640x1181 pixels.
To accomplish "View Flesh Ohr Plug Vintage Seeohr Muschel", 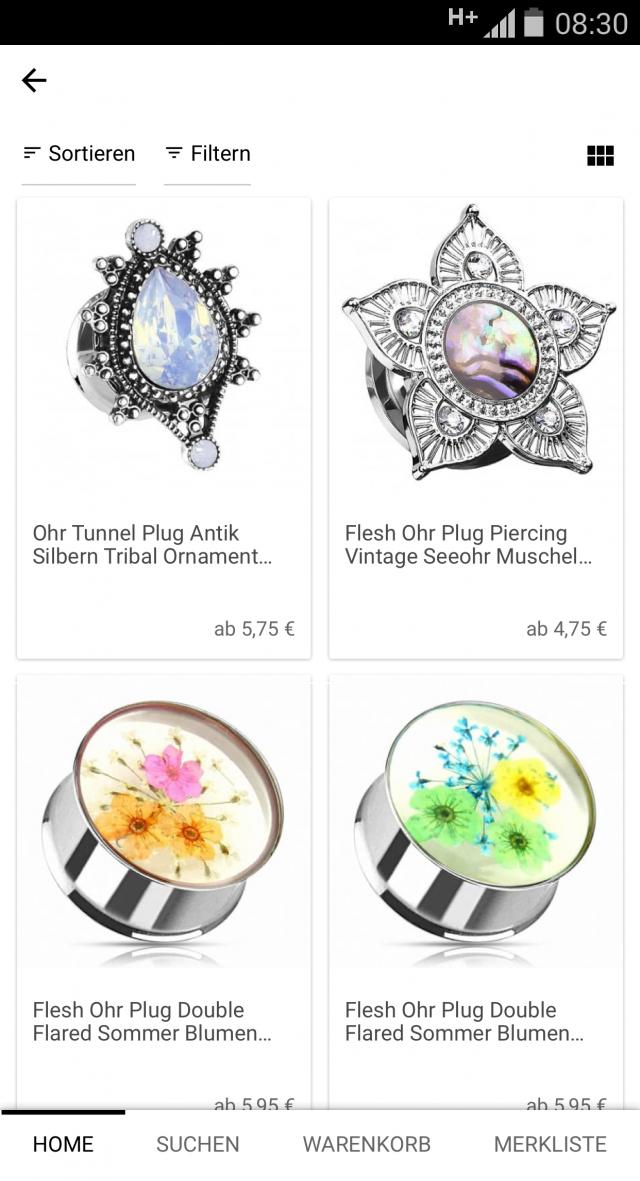I will [476, 428].
